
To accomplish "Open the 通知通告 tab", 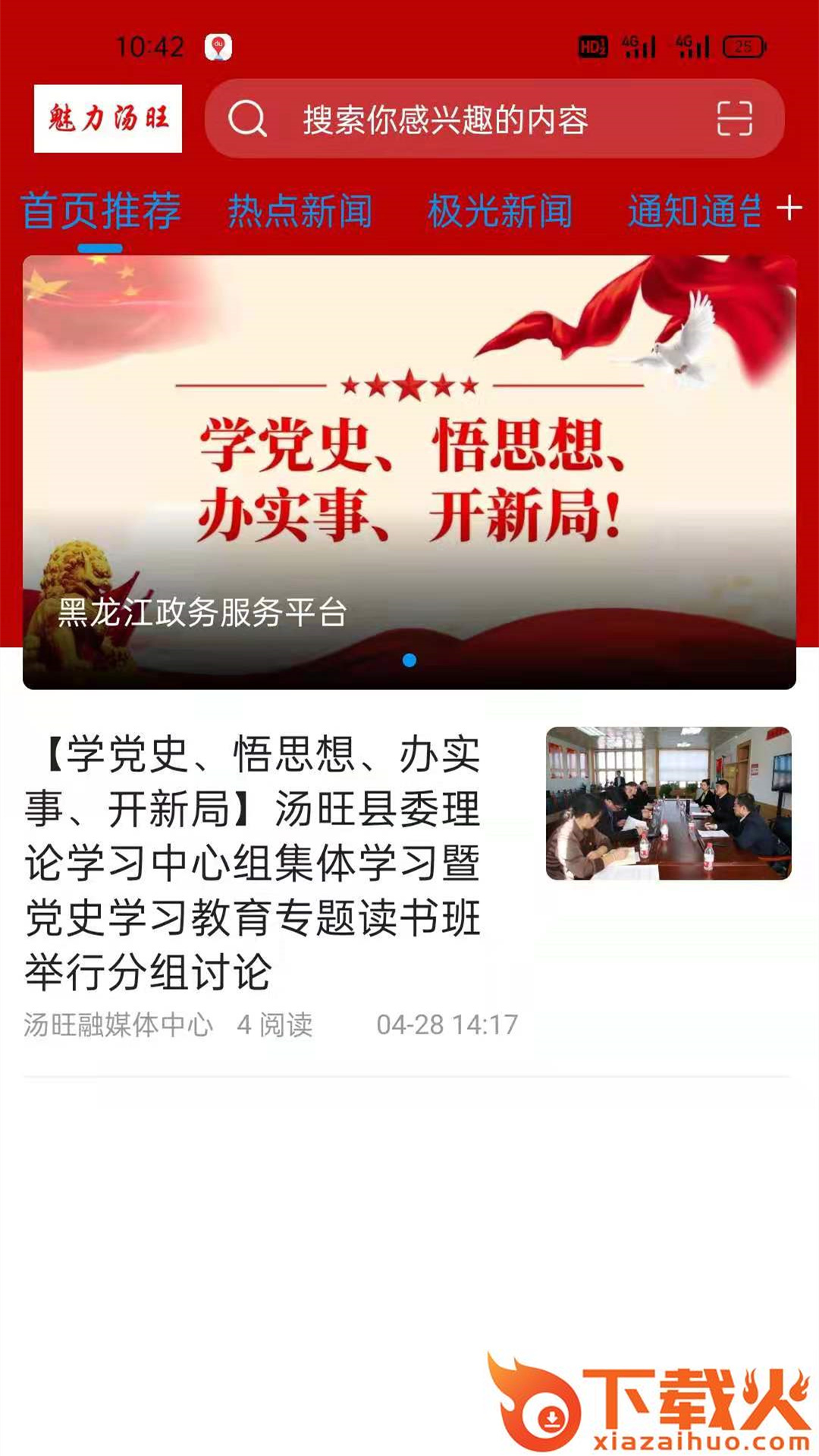I will 693,211.
